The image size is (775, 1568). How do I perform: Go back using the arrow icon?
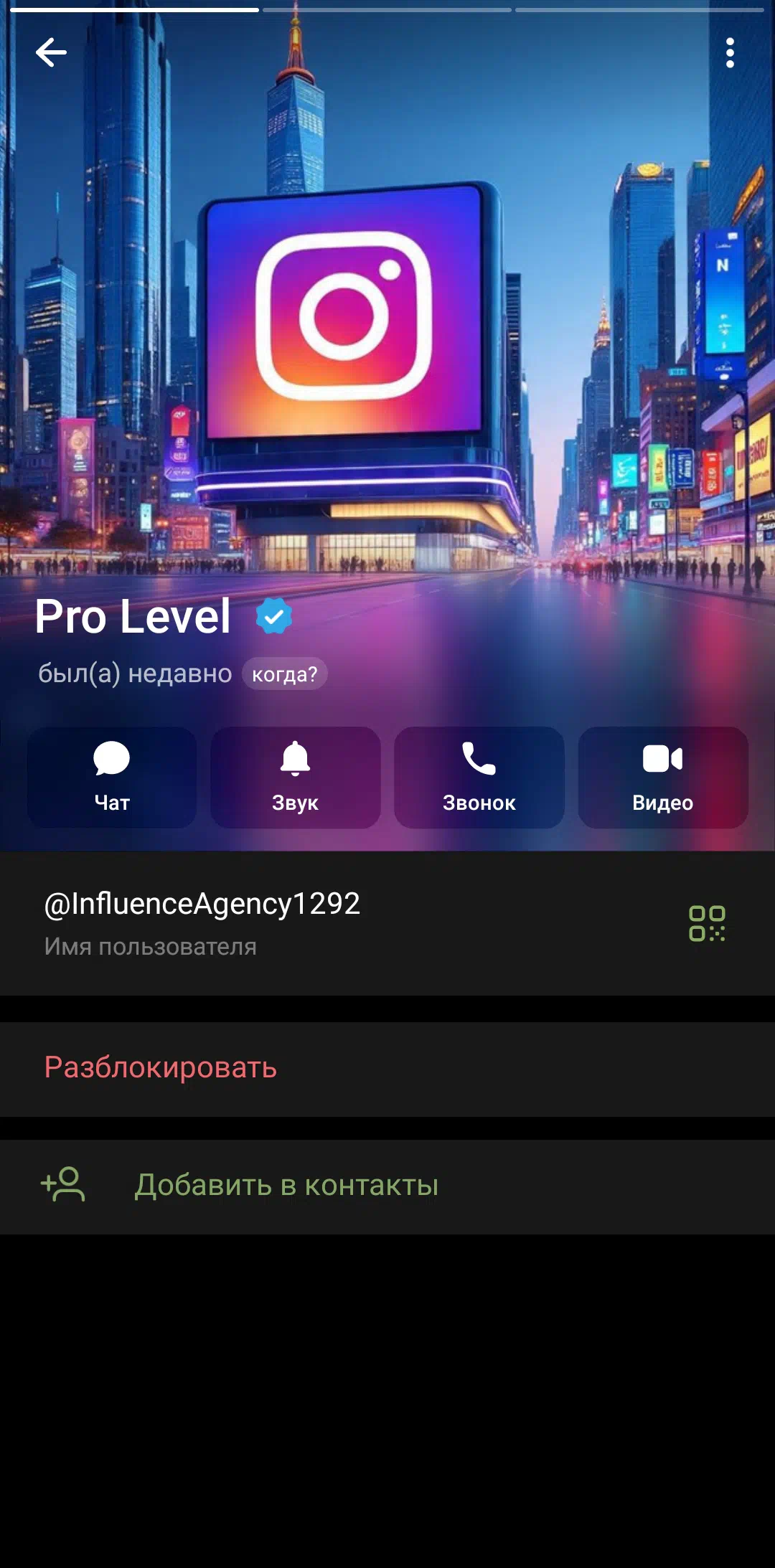pos(51,53)
